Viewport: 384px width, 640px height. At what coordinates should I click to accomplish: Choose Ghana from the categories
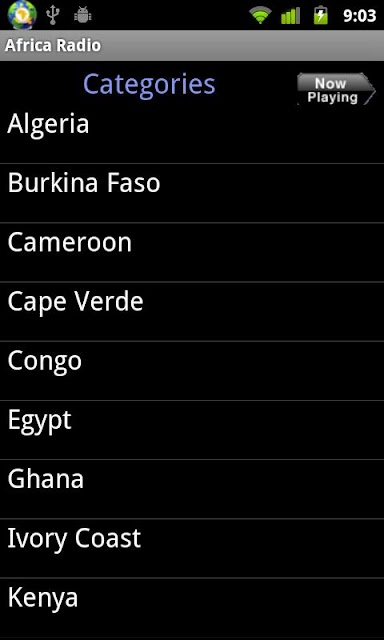192,489
